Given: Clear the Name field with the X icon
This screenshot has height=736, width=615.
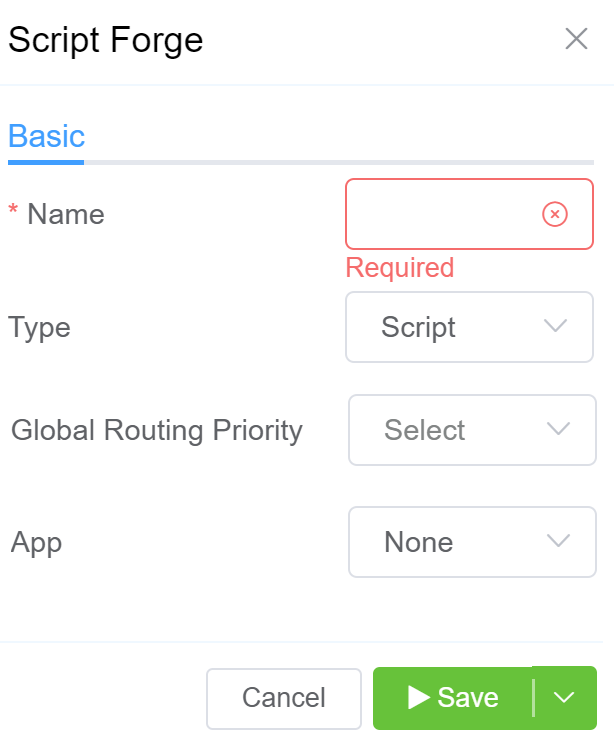Looking at the screenshot, I should click(x=555, y=214).
